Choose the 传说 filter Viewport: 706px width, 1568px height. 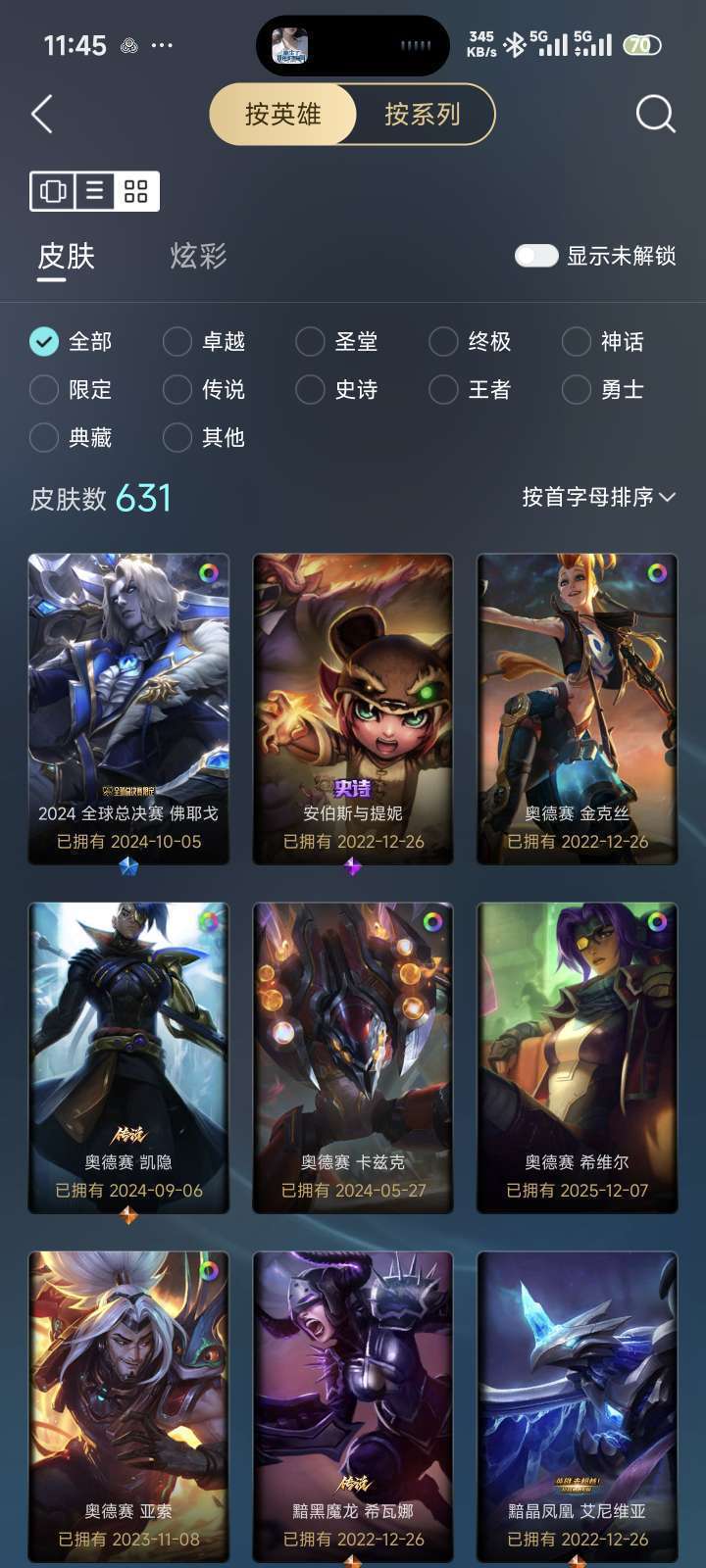204,389
